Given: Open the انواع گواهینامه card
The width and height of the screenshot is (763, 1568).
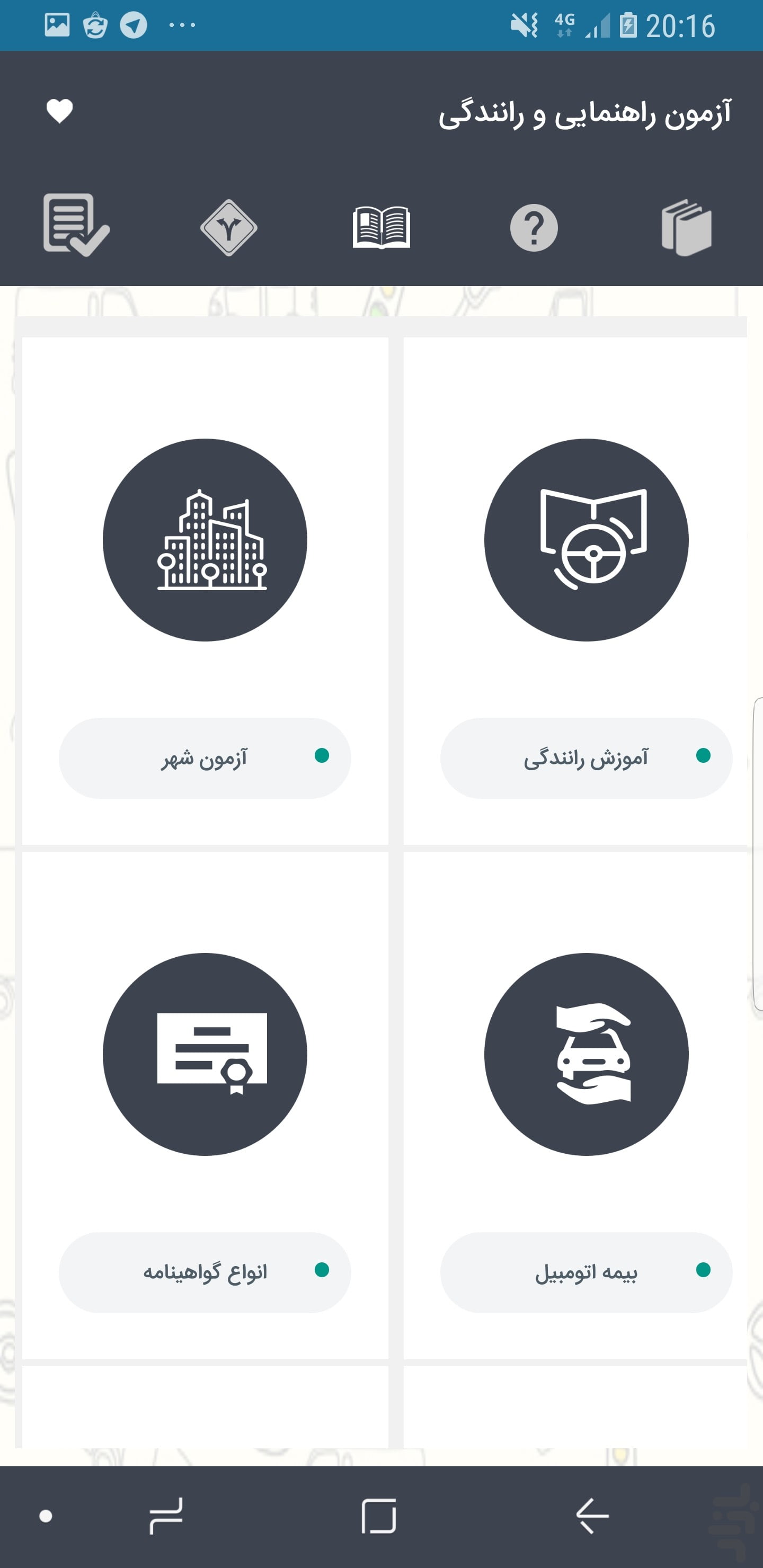Looking at the screenshot, I should 205,1105.
